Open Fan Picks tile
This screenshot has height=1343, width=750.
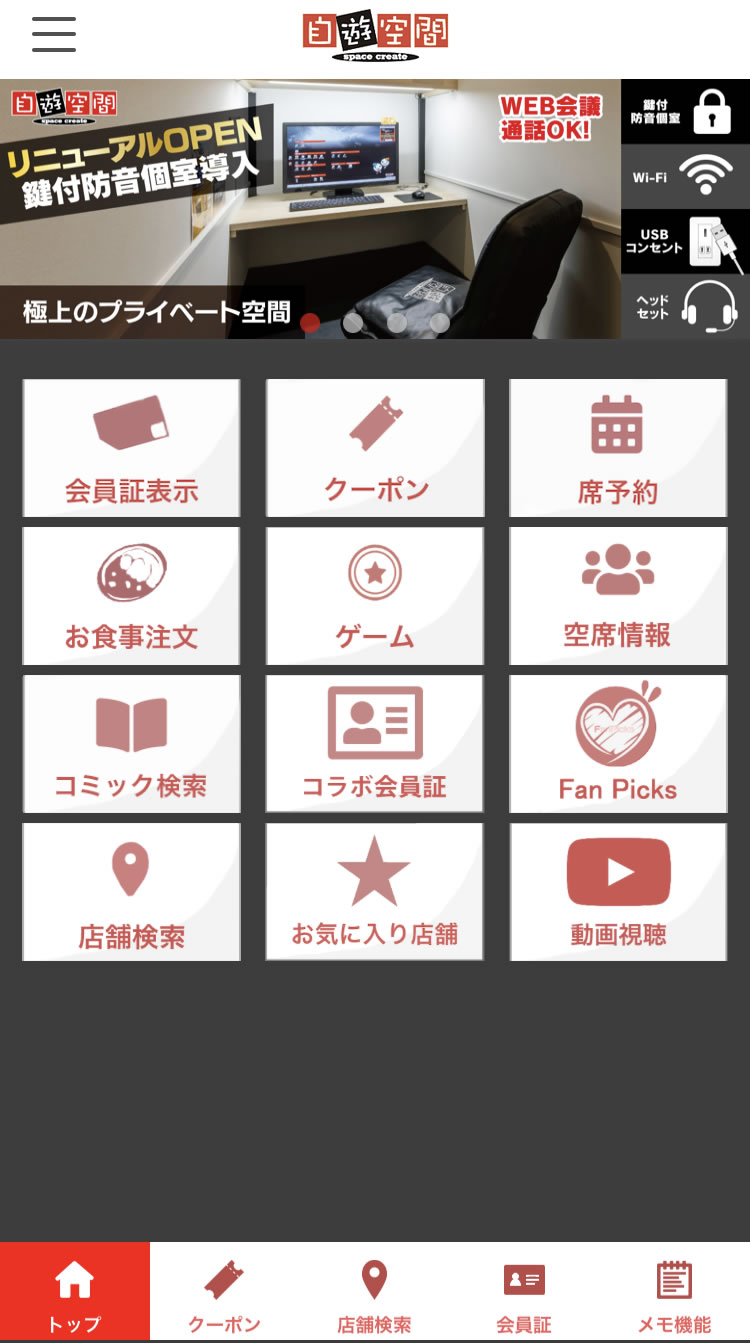tap(618, 744)
